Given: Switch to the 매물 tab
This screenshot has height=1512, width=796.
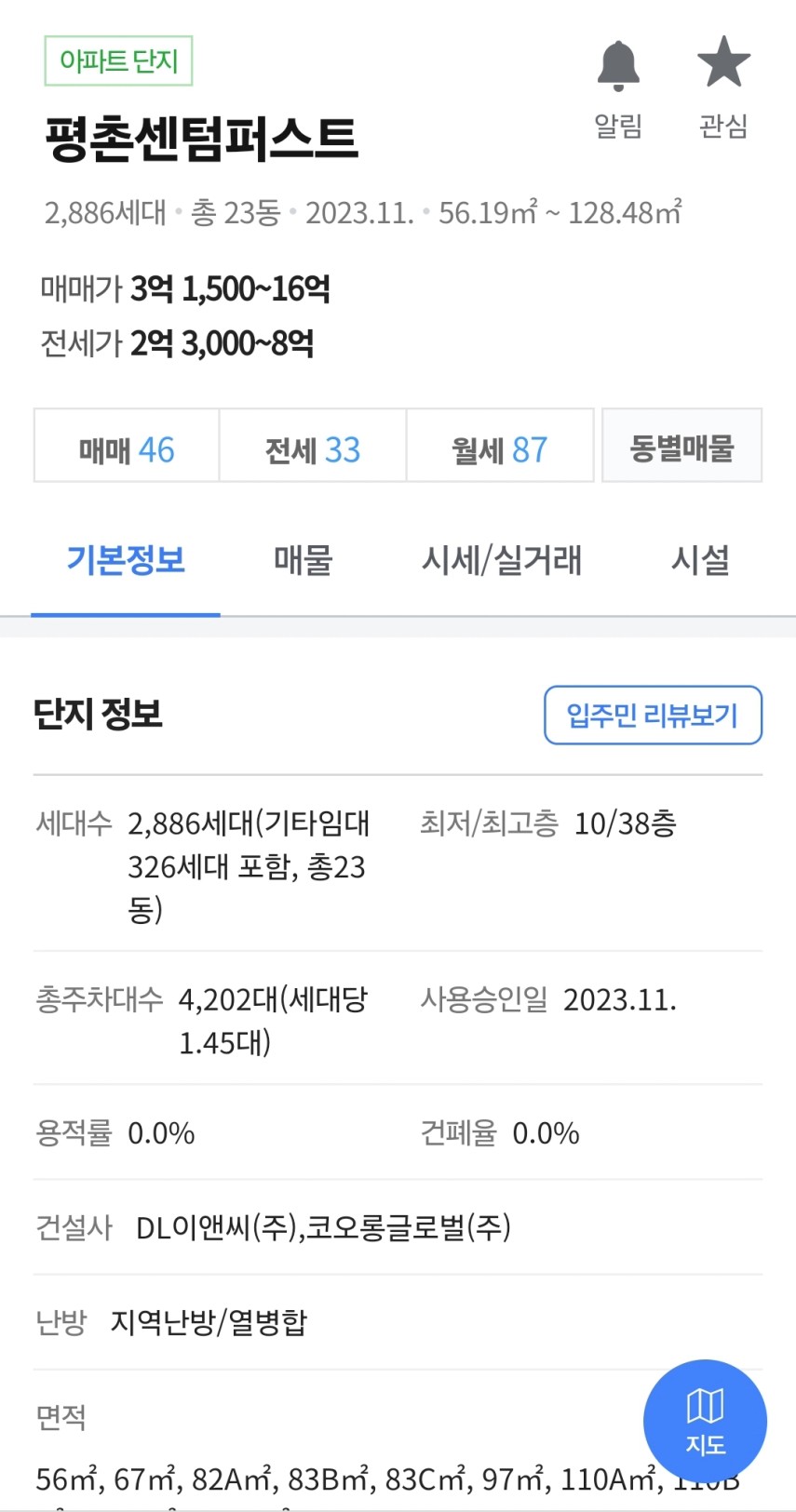Looking at the screenshot, I should [x=303, y=560].
